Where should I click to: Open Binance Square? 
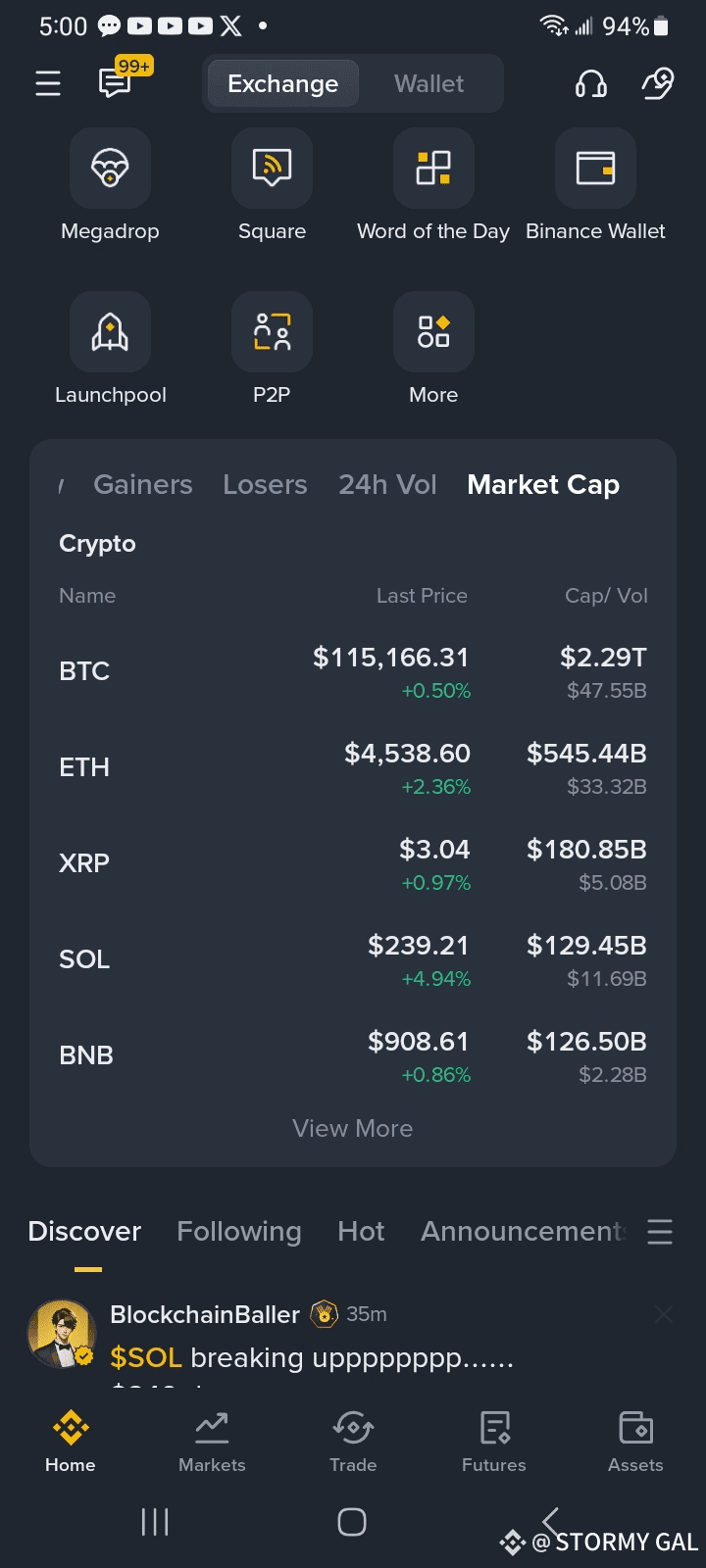pos(272,186)
